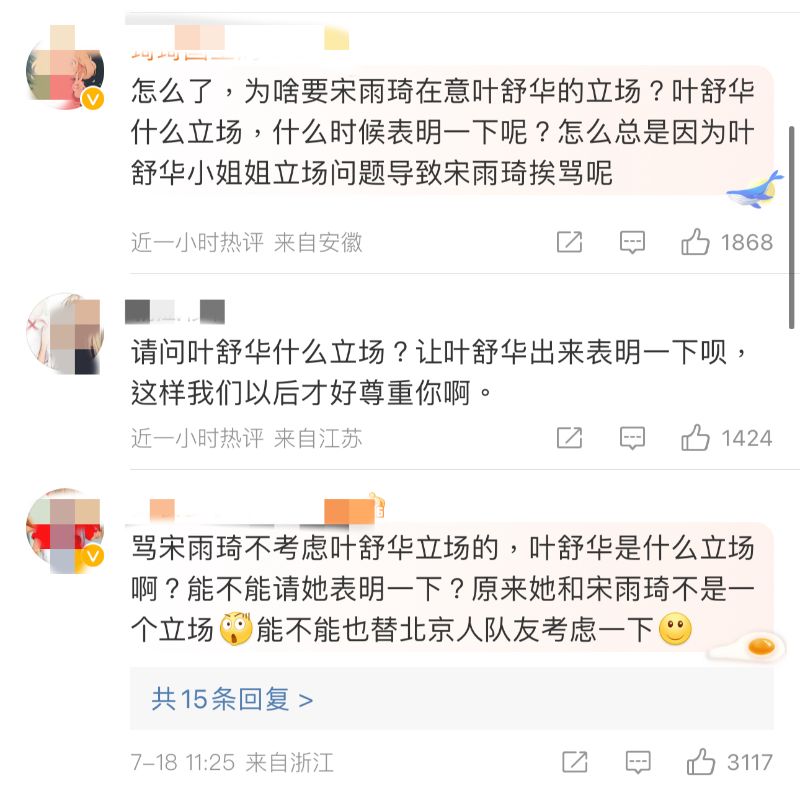Share the comment from 浙江
The height and width of the screenshot is (789, 800).
(575, 762)
